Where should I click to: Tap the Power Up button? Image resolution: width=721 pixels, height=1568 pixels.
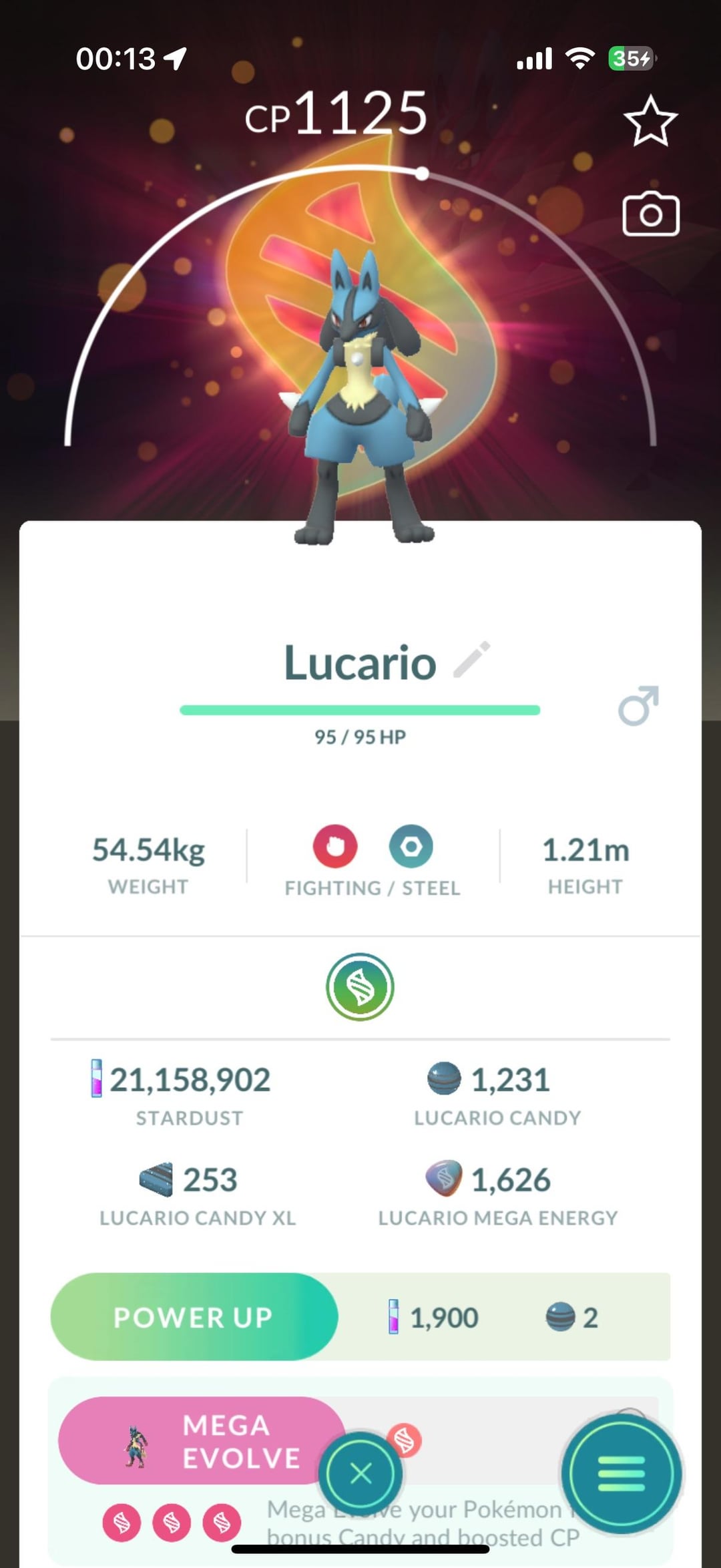[194, 1317]
